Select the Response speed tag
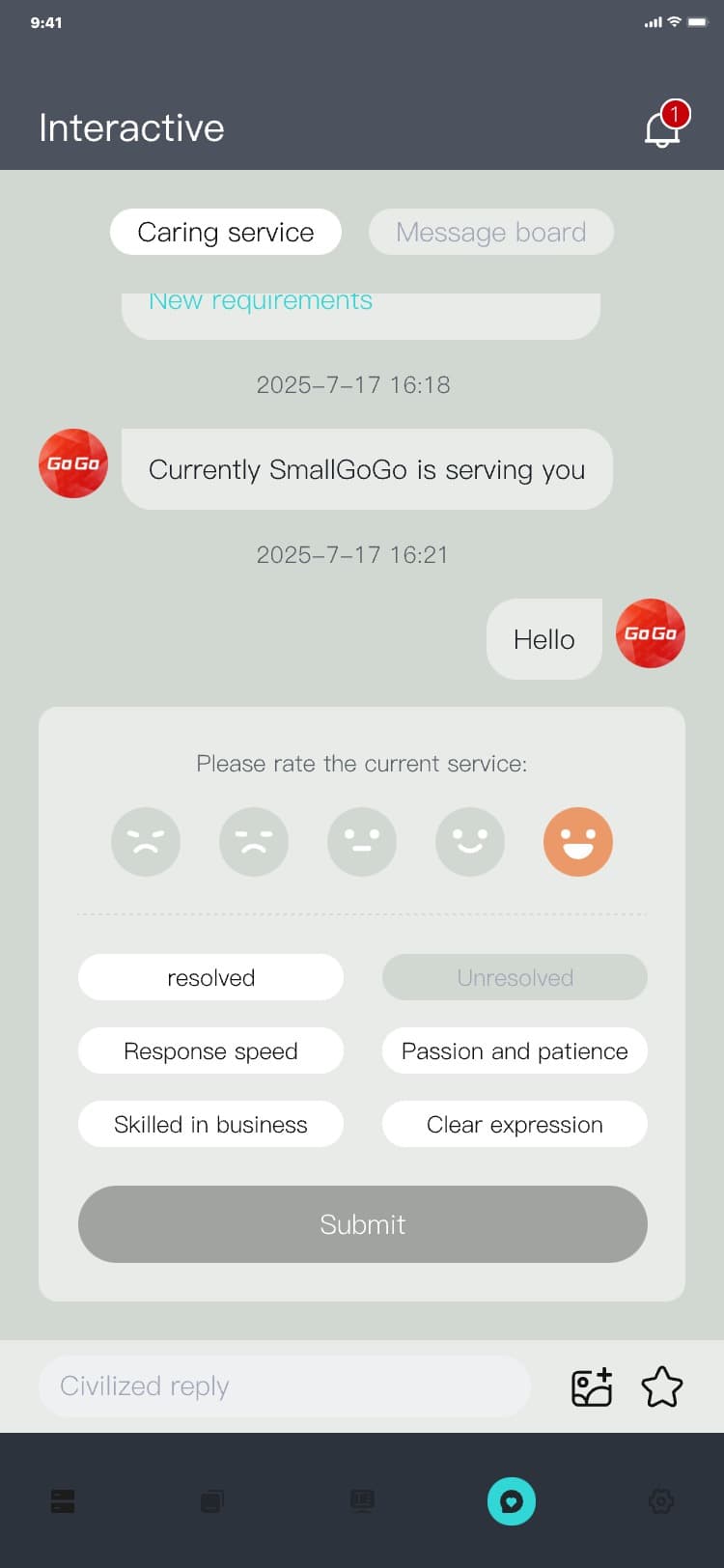This screenshot has height=1568, width=724. point(210,1050)
